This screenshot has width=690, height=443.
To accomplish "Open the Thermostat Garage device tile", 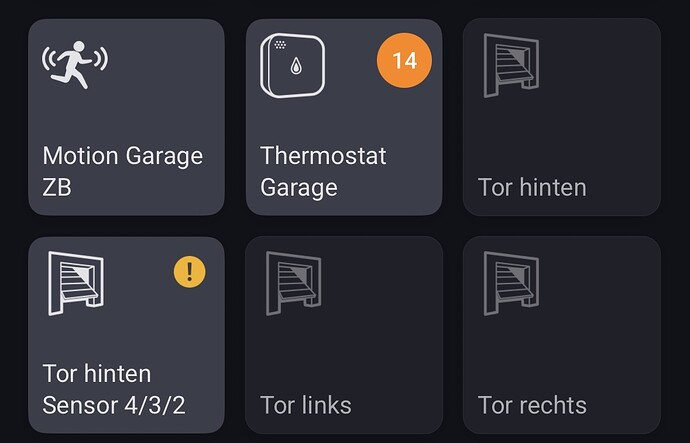I will coord(343,117).
